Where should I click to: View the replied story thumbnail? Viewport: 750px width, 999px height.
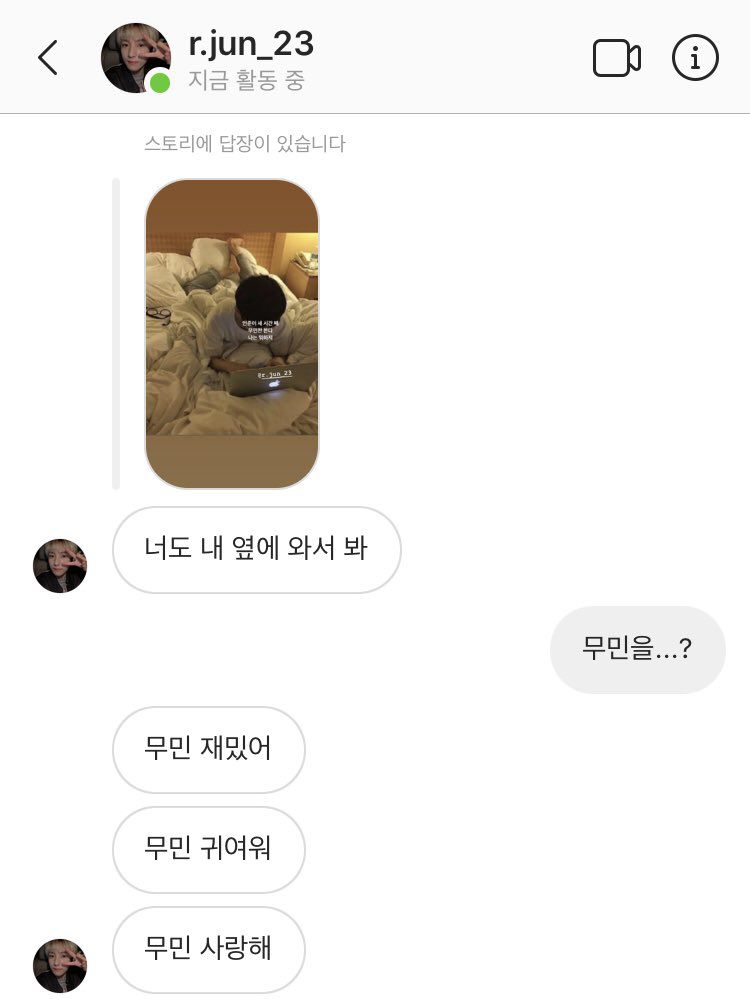232,334
